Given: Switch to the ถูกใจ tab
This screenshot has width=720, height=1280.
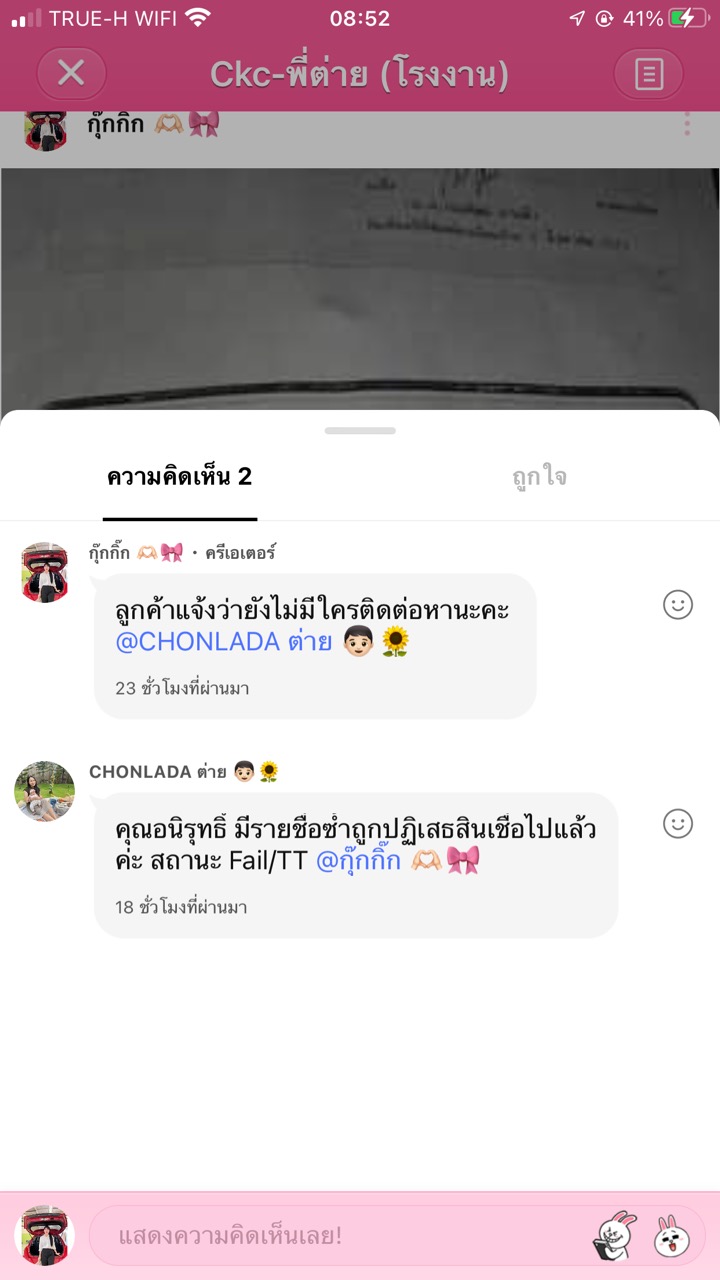Looking at the screenshot, I should point(539,477).
